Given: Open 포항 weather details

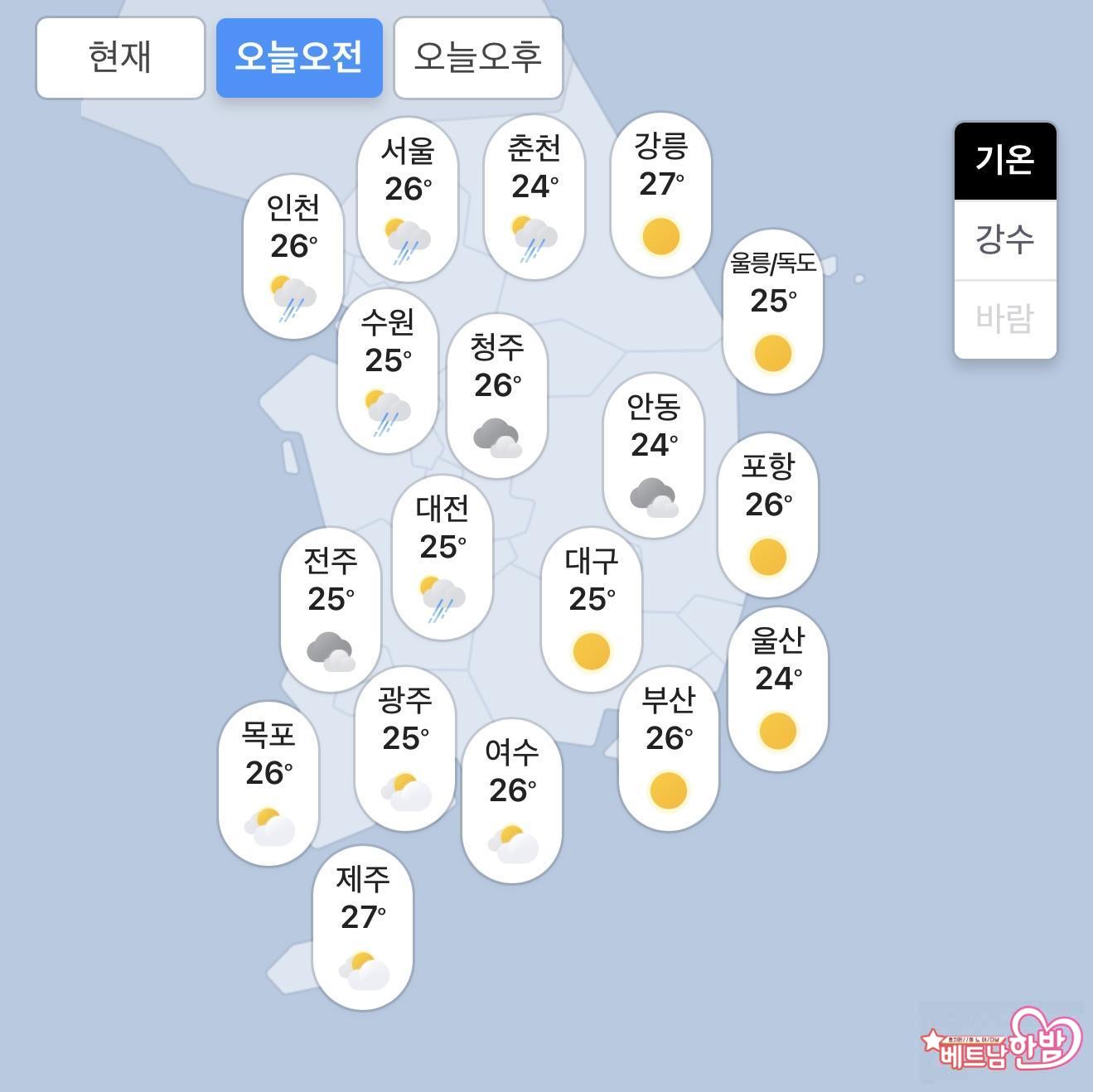Looking at the screenshot, I should click(x=768, y=514).
